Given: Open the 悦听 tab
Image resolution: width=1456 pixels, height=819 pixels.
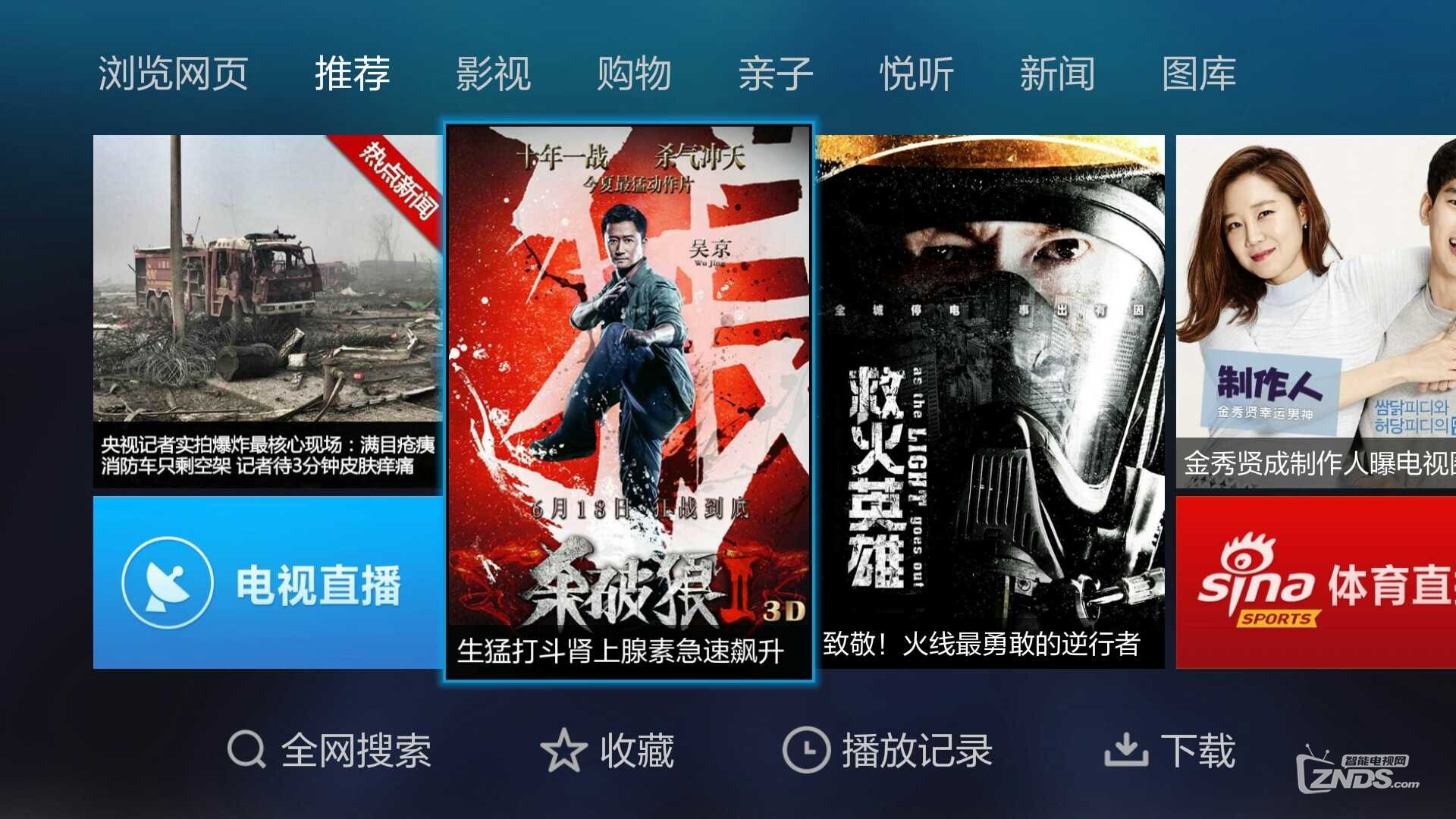Looking at the screenshot, I should pos(916,74).
